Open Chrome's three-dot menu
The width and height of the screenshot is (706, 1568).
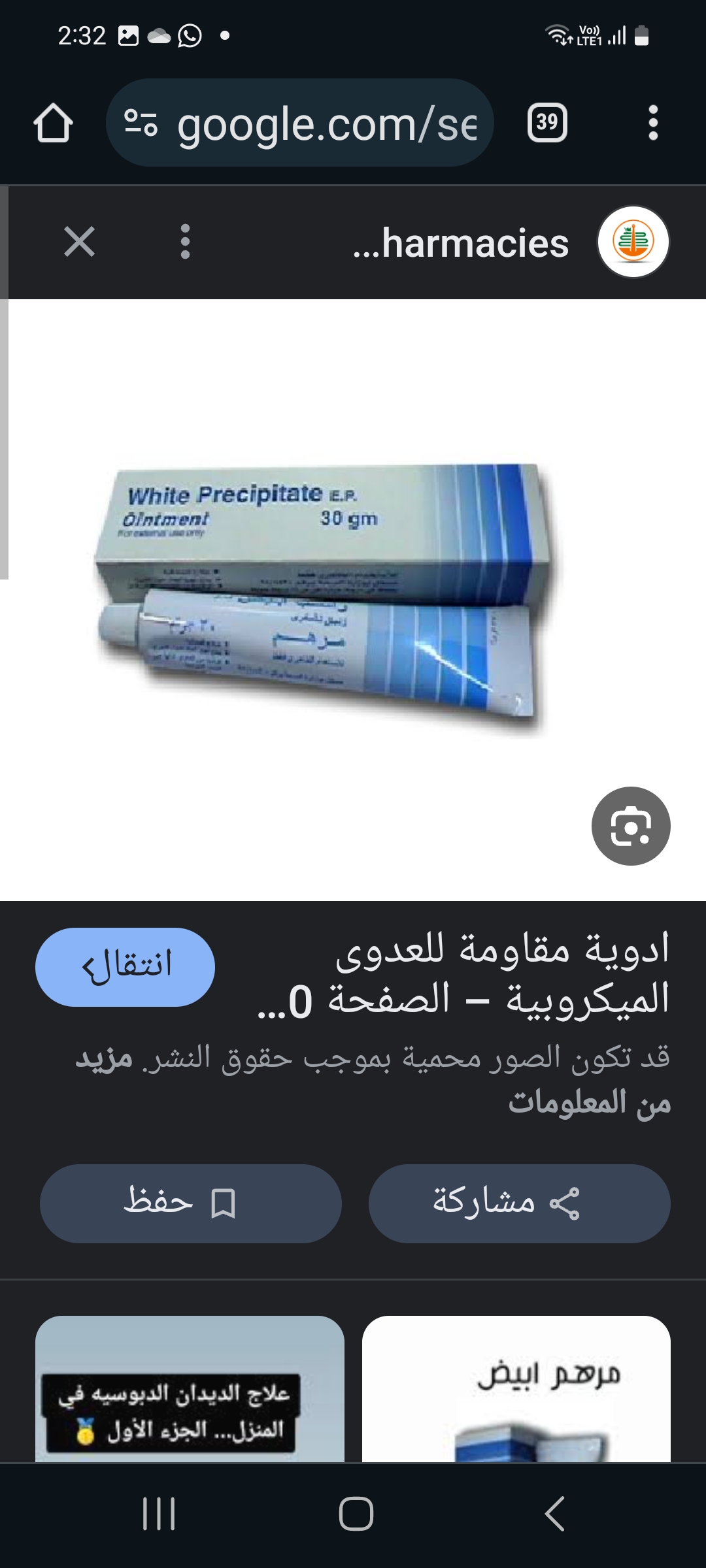(x=652, y=123)
